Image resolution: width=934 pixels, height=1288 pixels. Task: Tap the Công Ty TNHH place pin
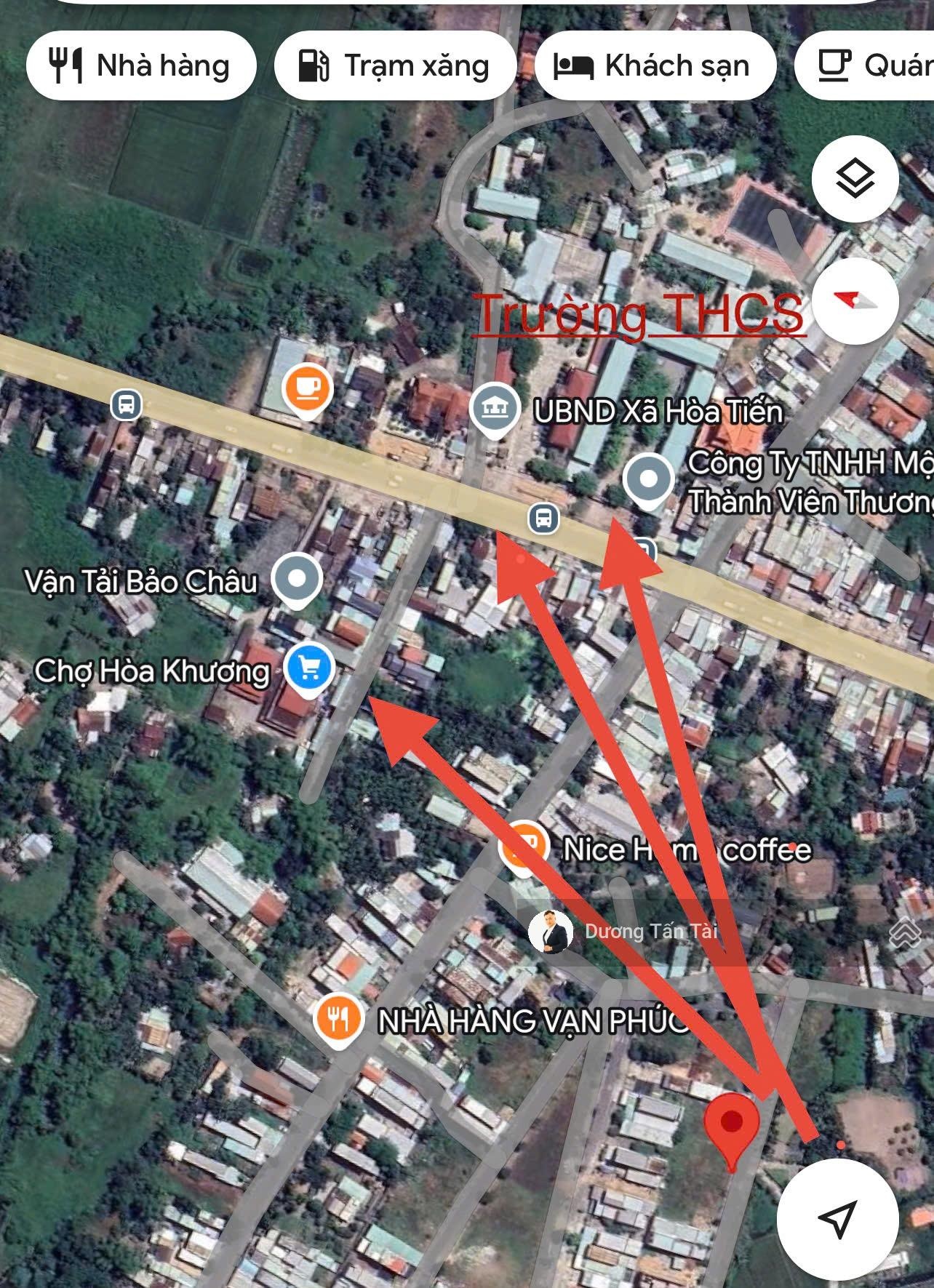click(648, 480)
